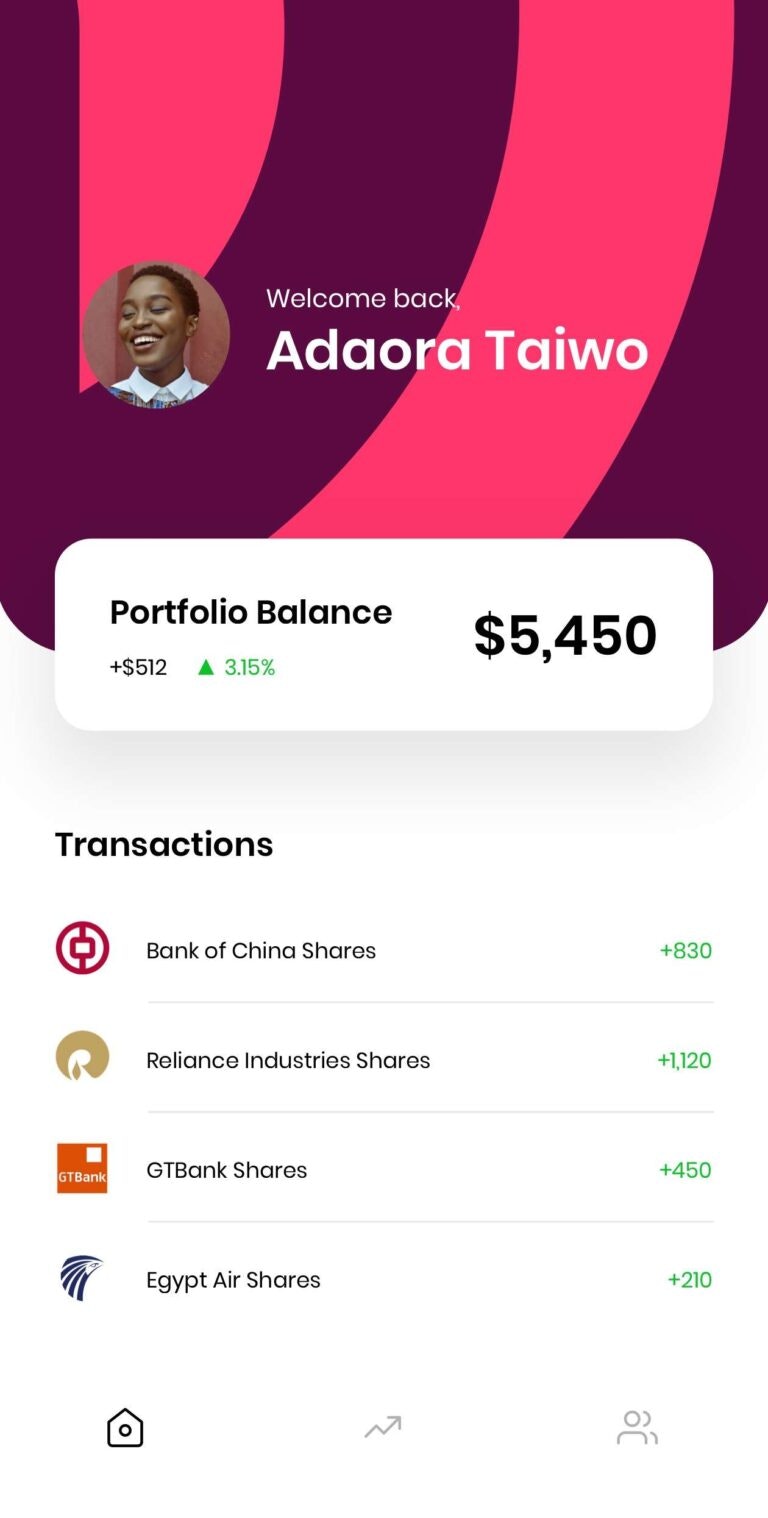Select the Portfolio Balance card

(x=384, y=632)
